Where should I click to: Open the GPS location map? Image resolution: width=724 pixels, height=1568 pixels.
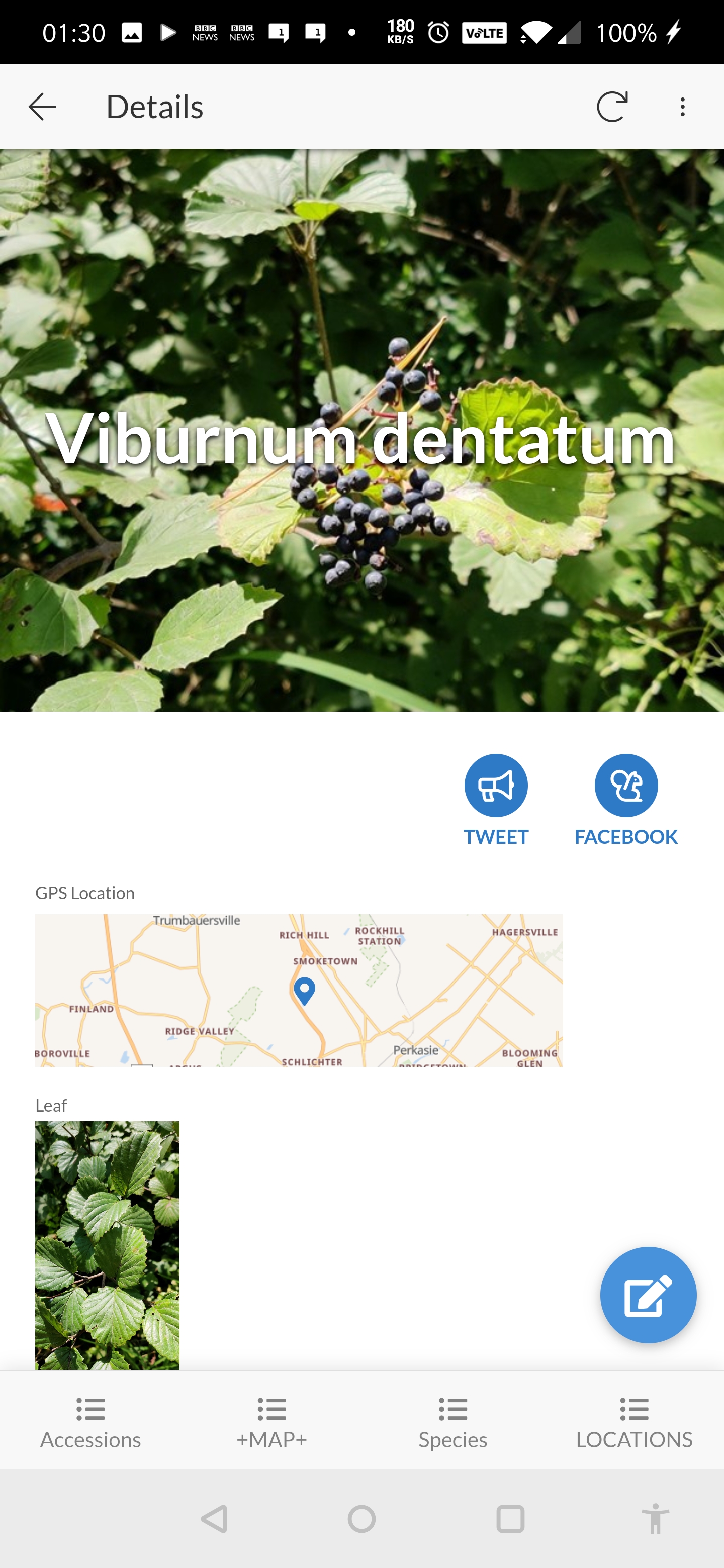298,990
